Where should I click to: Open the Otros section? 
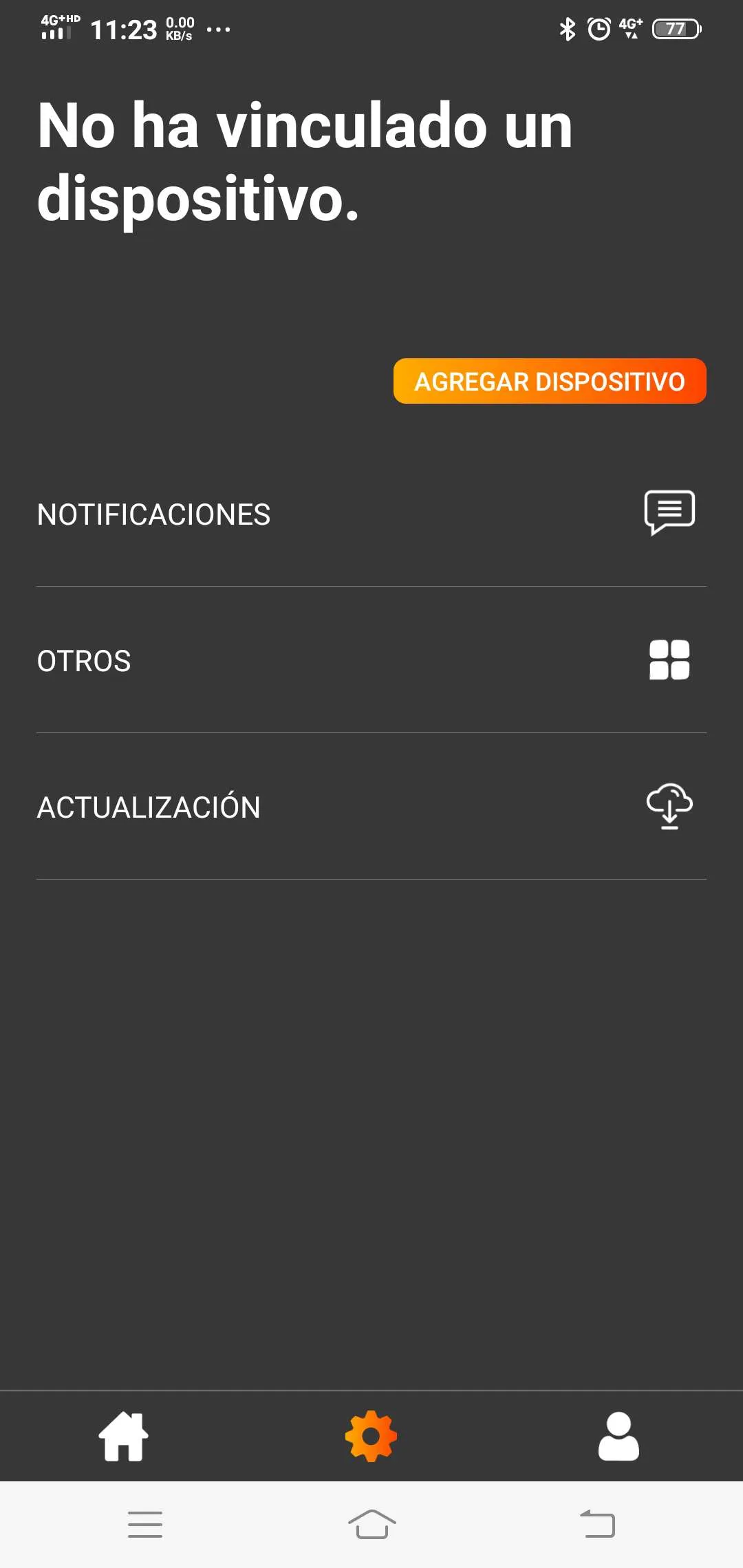point(371,661)
